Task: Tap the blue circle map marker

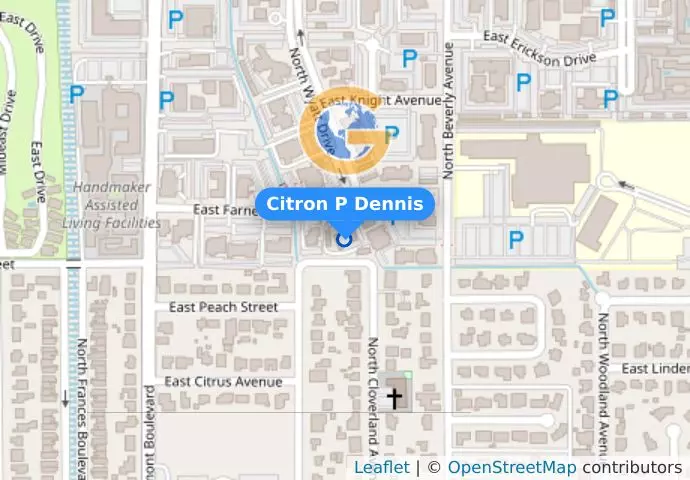Action: click(344, 239)
